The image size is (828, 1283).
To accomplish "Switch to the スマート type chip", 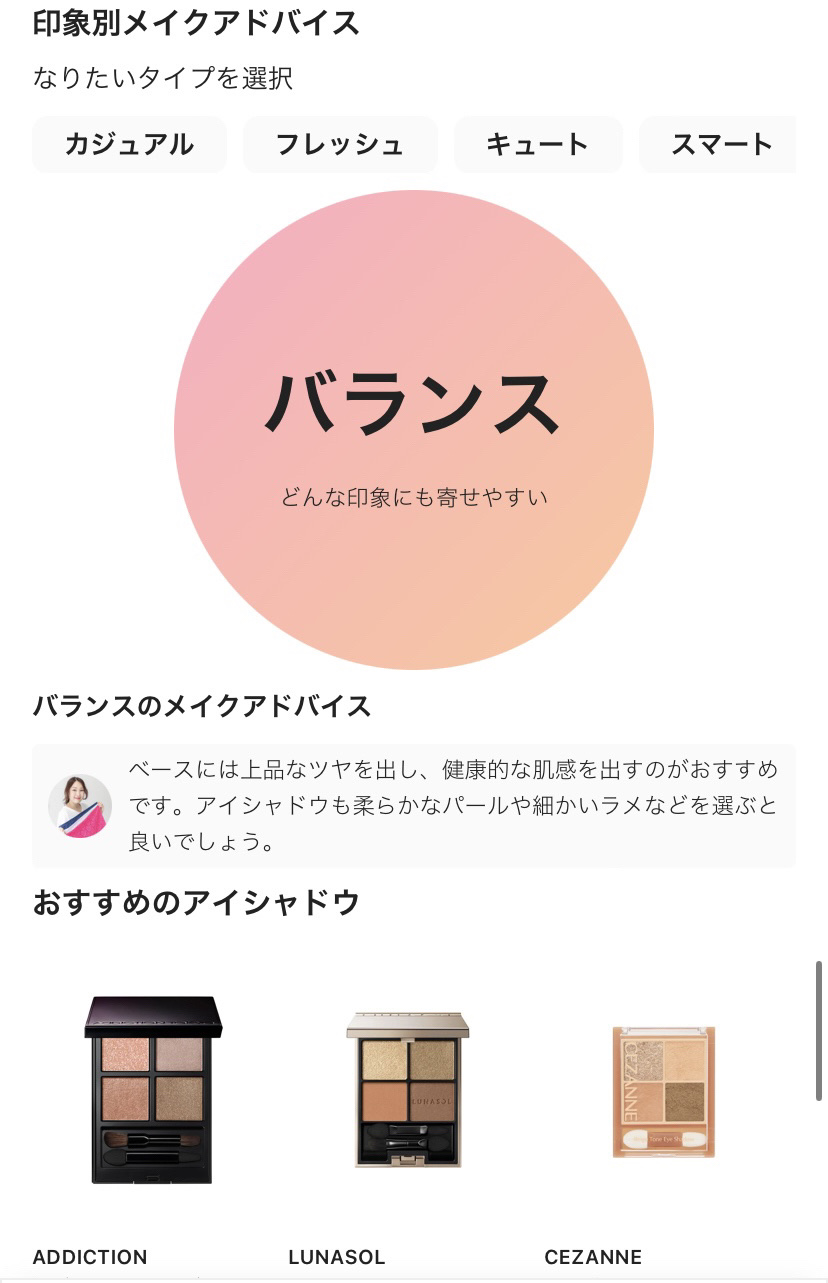I will [x=718, y=145].
